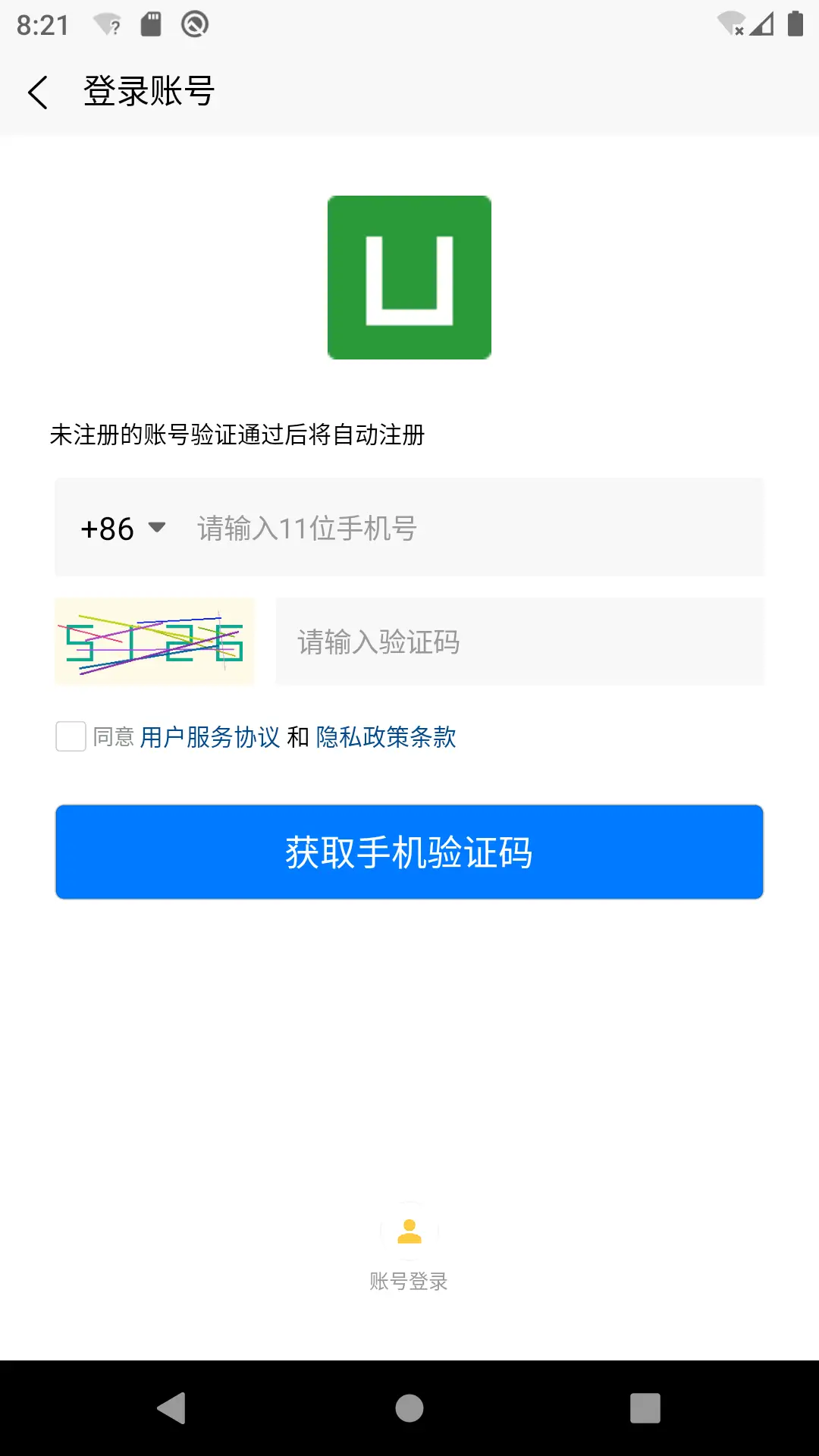This screenshot has width=819, height=1456.
Task: Tap the 获取手机验证码 button
Action: pyautogui.click(x=409, y=852)
